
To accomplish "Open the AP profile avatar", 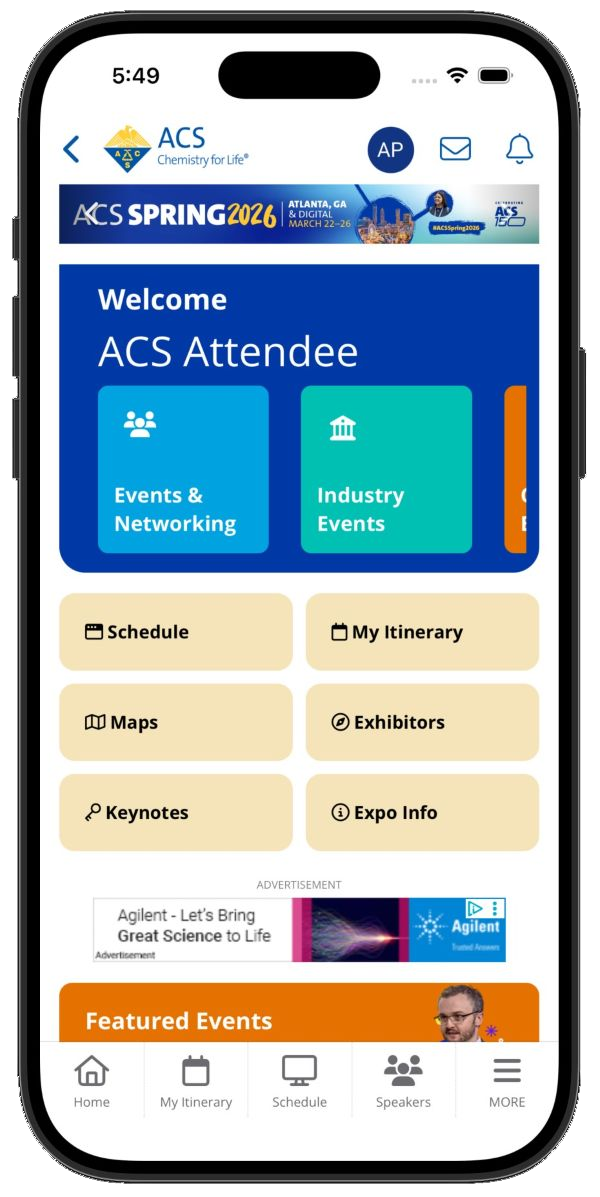I will click(x=390, y=150).
